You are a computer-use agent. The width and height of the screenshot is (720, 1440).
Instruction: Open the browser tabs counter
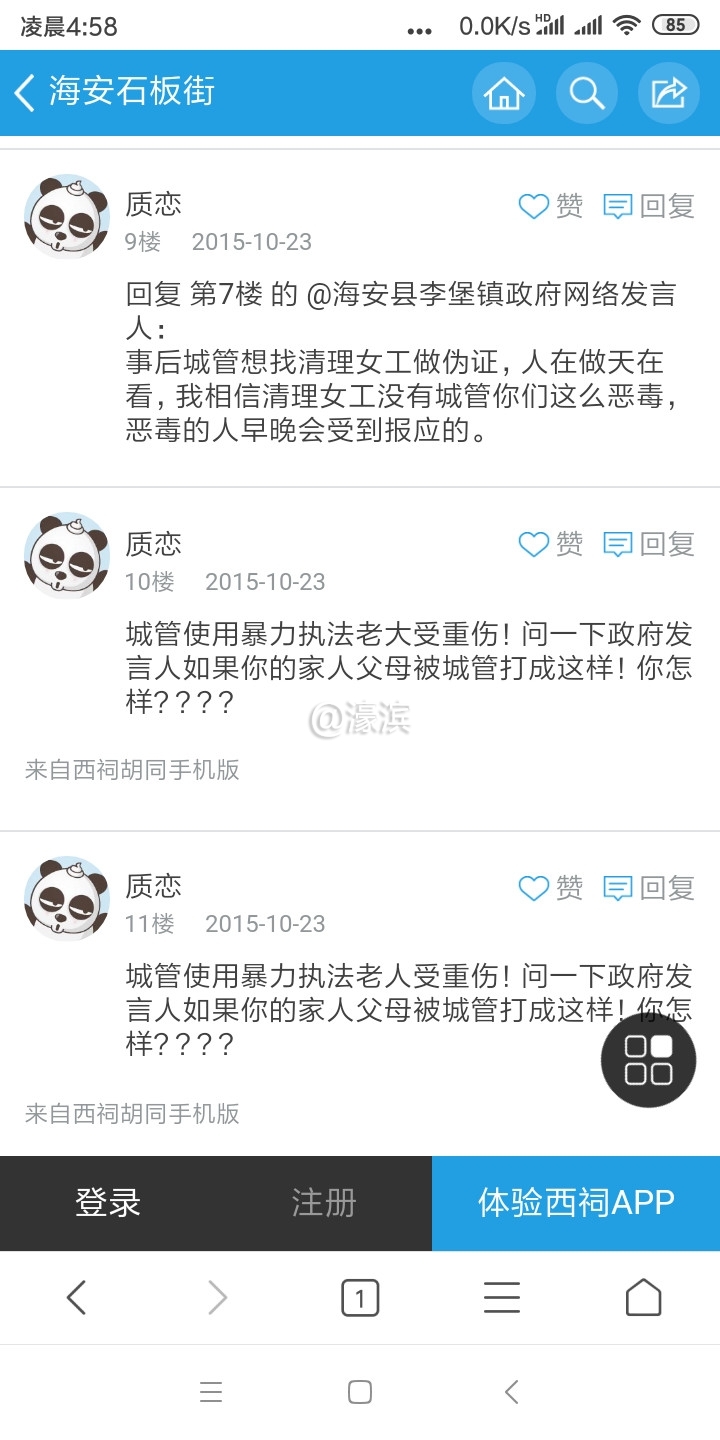pos(360,1298)
